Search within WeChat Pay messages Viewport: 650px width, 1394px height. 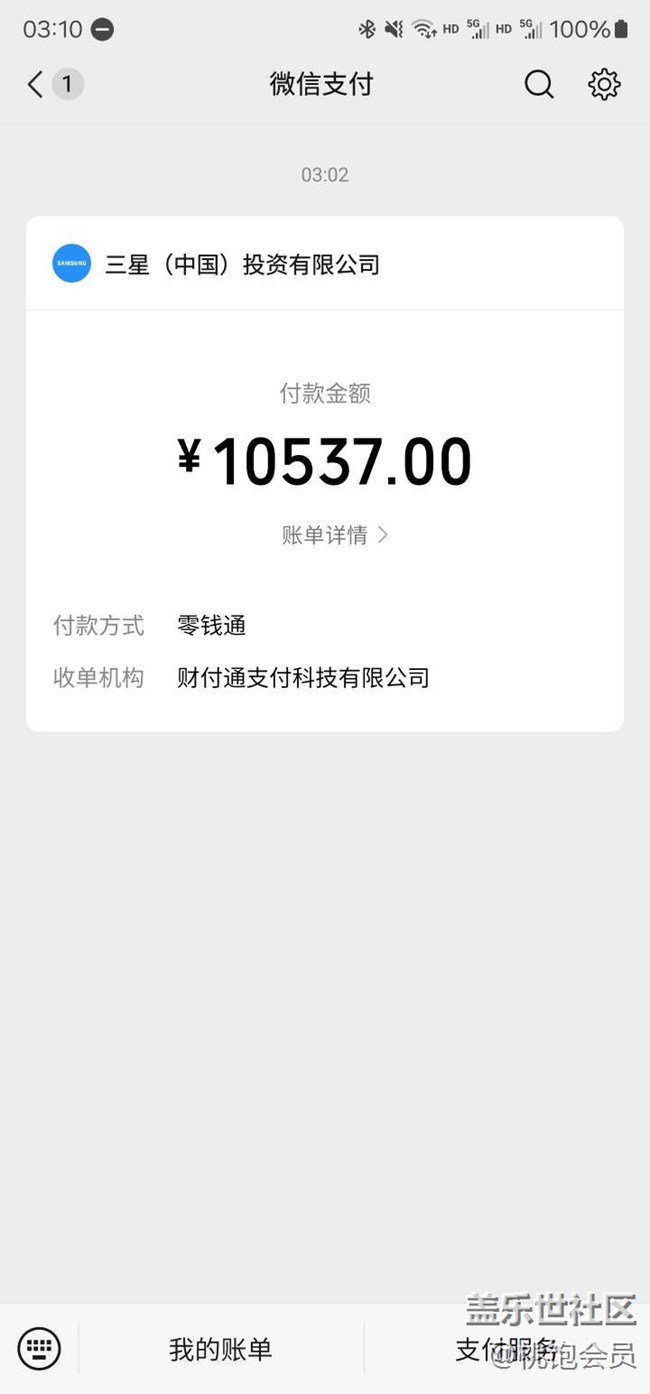[539, 85]
